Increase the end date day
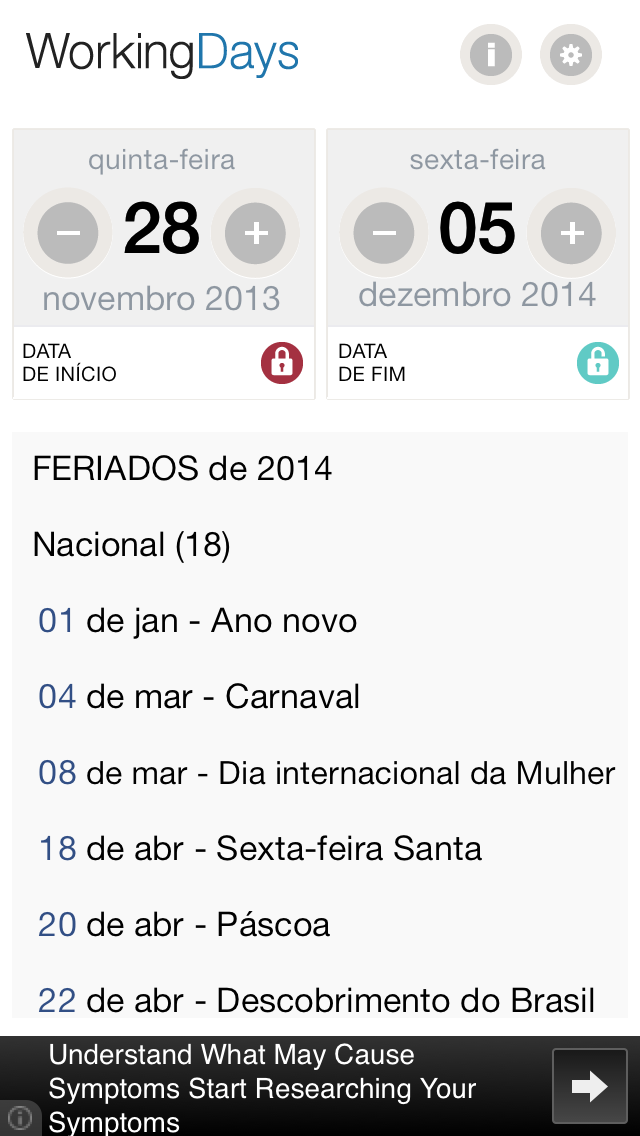This screenshot has width=640, height=1136. (x=571, y=233)
